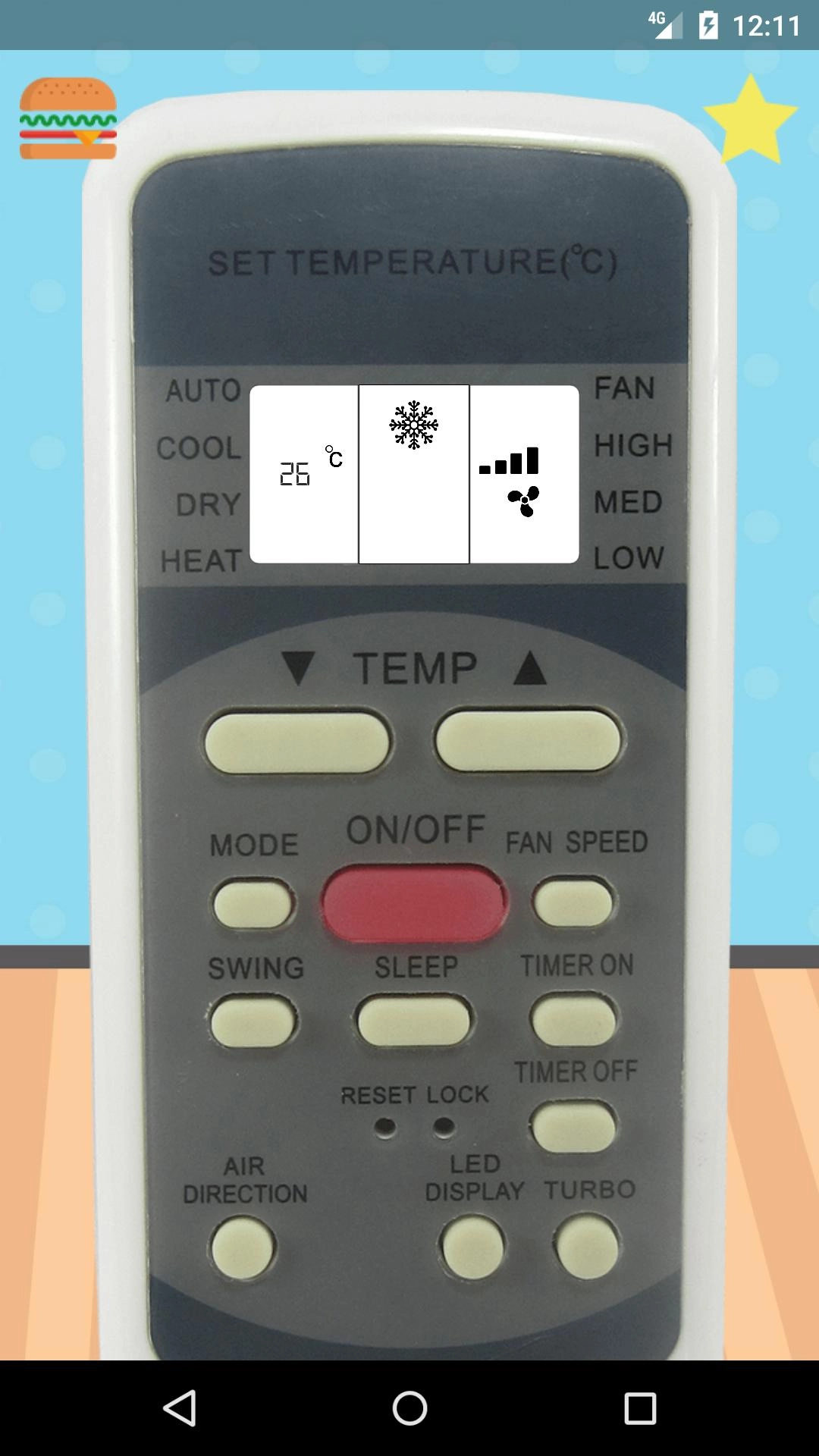Adjust the FAN SPEED button
819x1456 pixels.
point(573,902)
